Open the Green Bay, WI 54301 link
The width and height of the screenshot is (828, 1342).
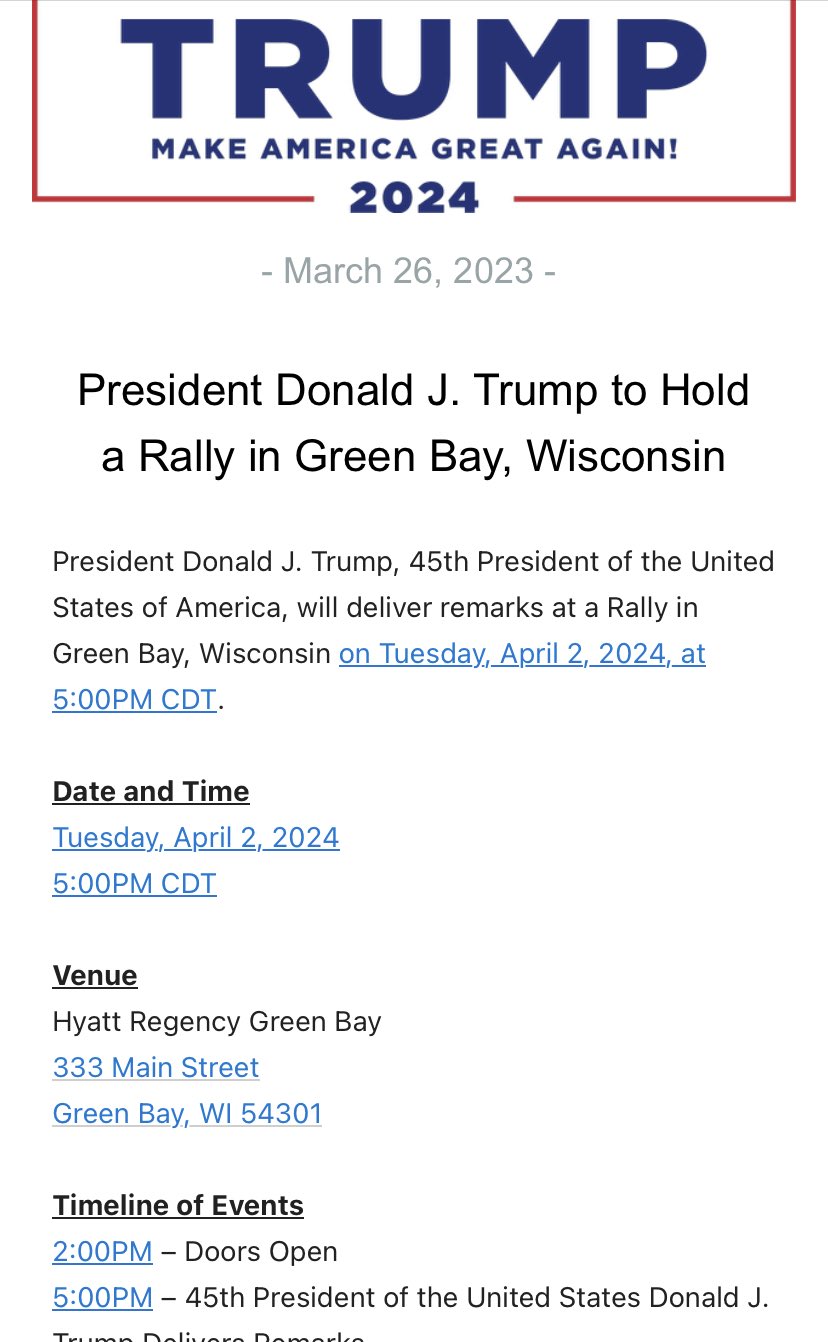click(x=188, y=1113)
